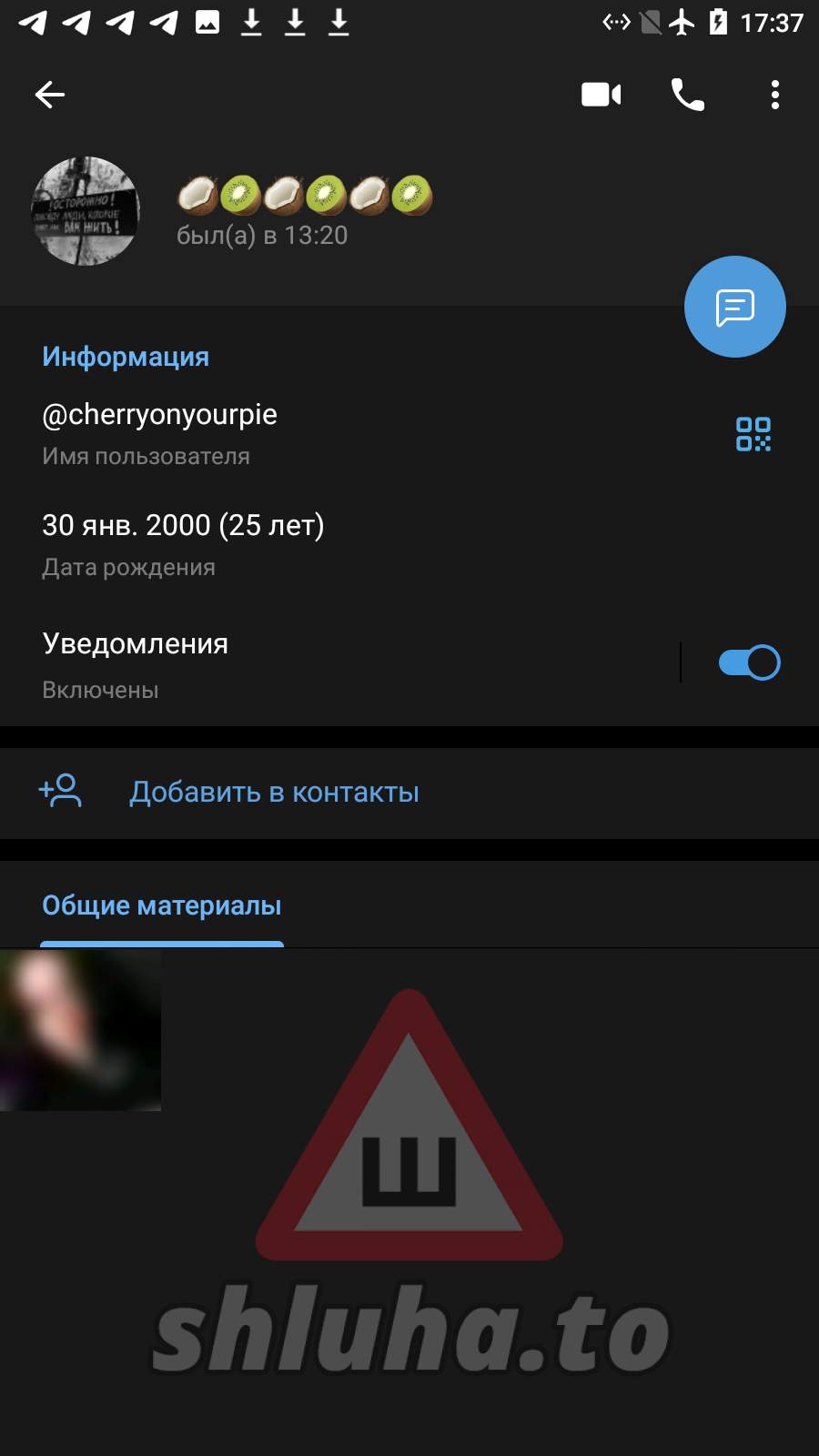The height and width of the screenshot is (1456, 819).
Task: Tap the birthday row 30 янв. 2000
Action: (x=273, y=543)
